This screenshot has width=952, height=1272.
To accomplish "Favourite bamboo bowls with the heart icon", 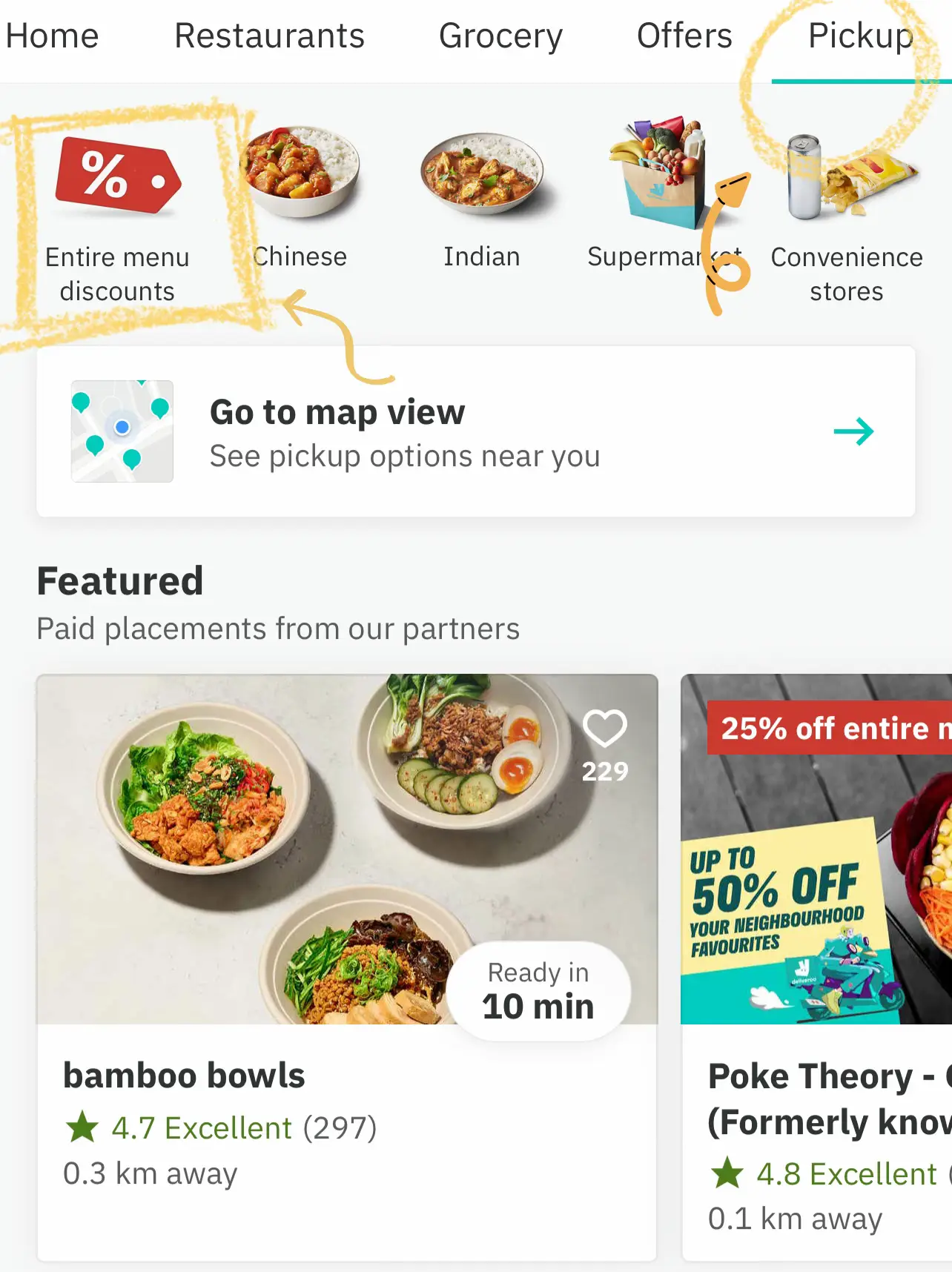I will pyautogui.click(x=604, y=729).
